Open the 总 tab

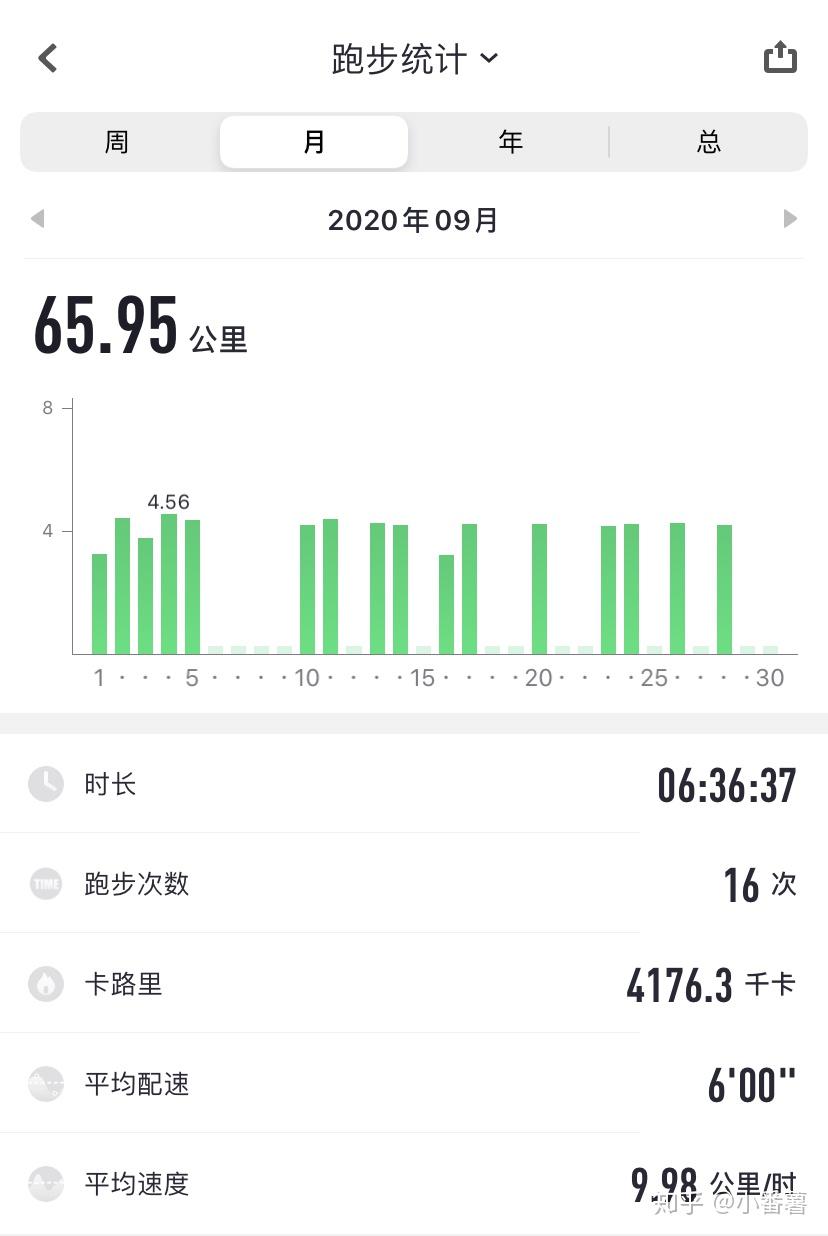tap(708, 142)
